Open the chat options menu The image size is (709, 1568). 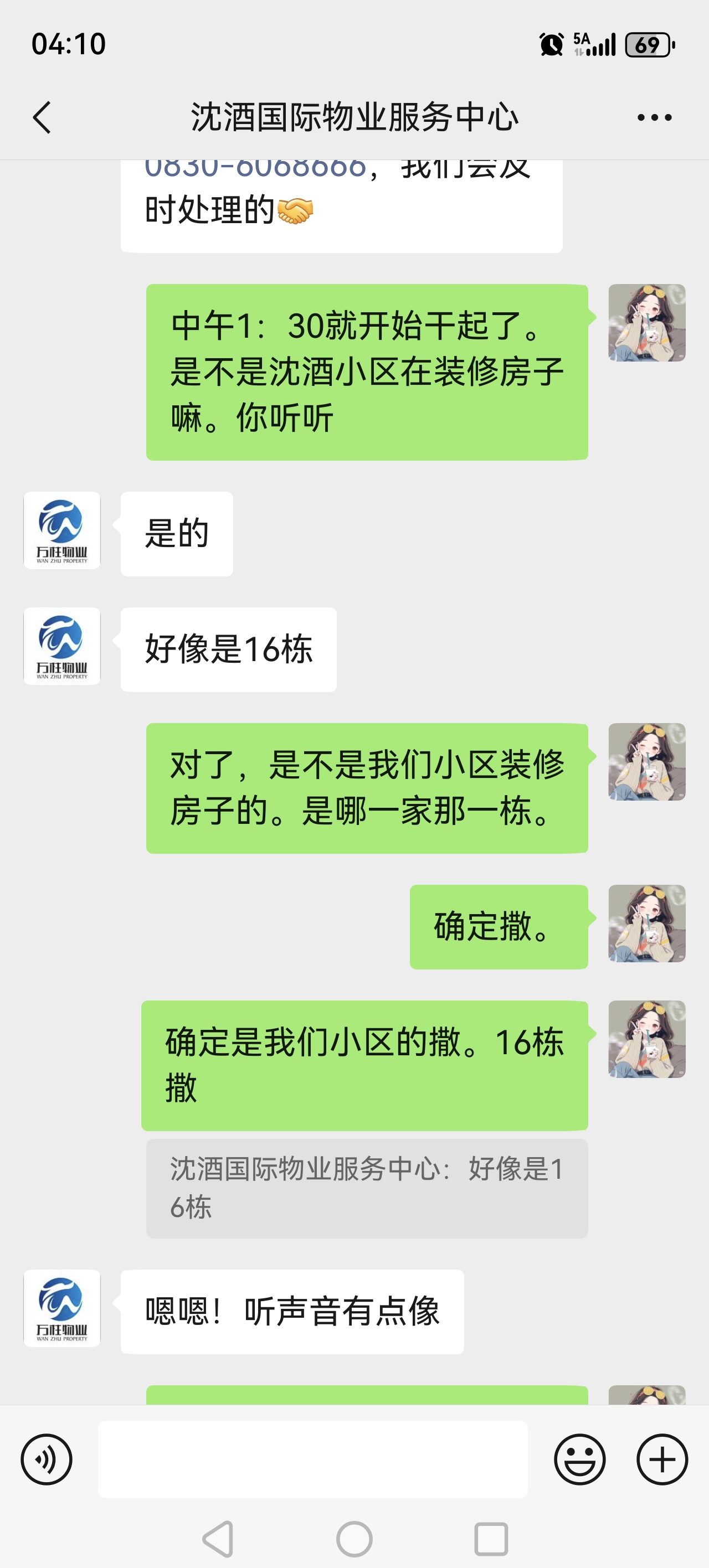[654, 117]
